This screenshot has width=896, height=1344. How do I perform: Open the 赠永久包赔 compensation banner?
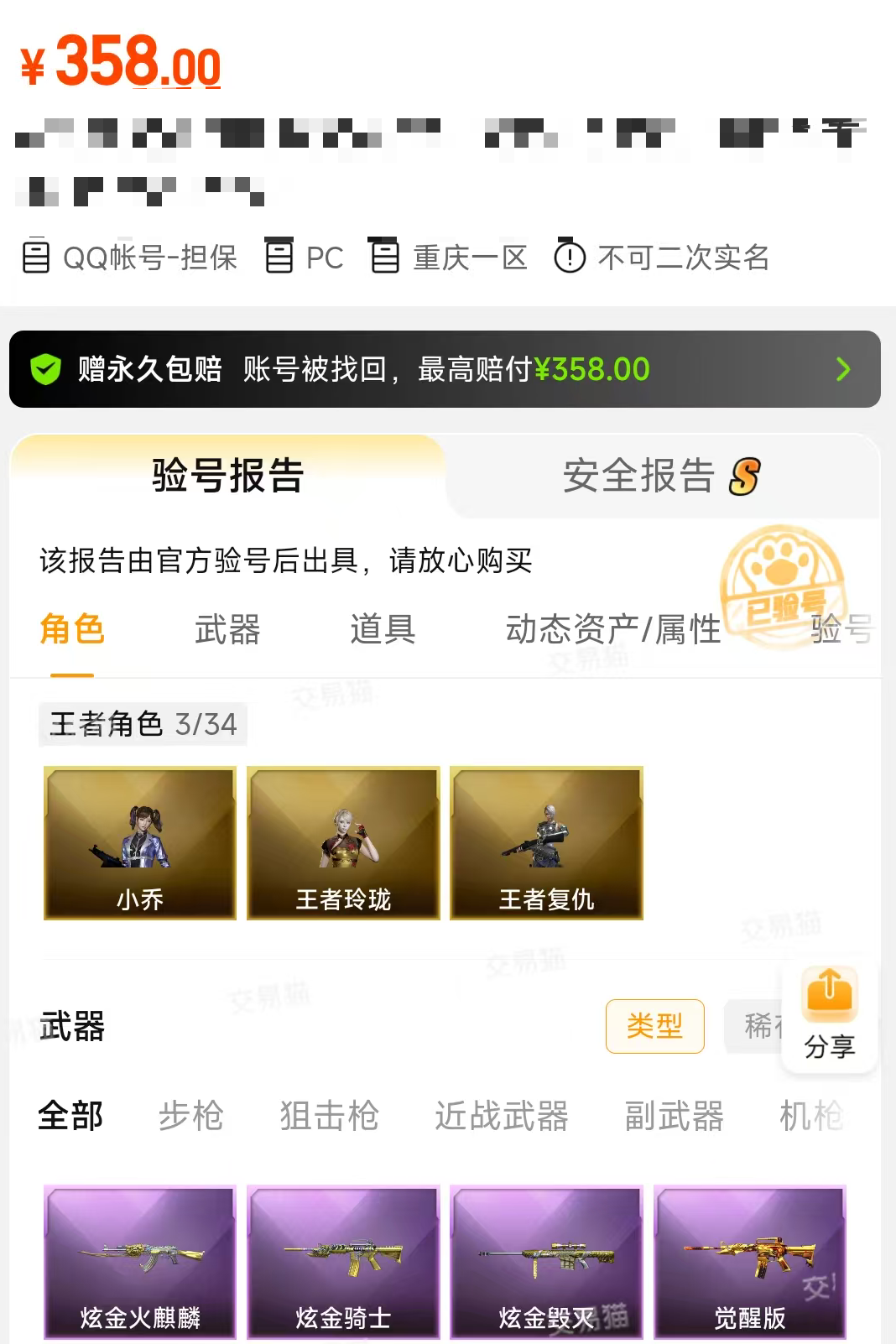[x=445, y=369]
